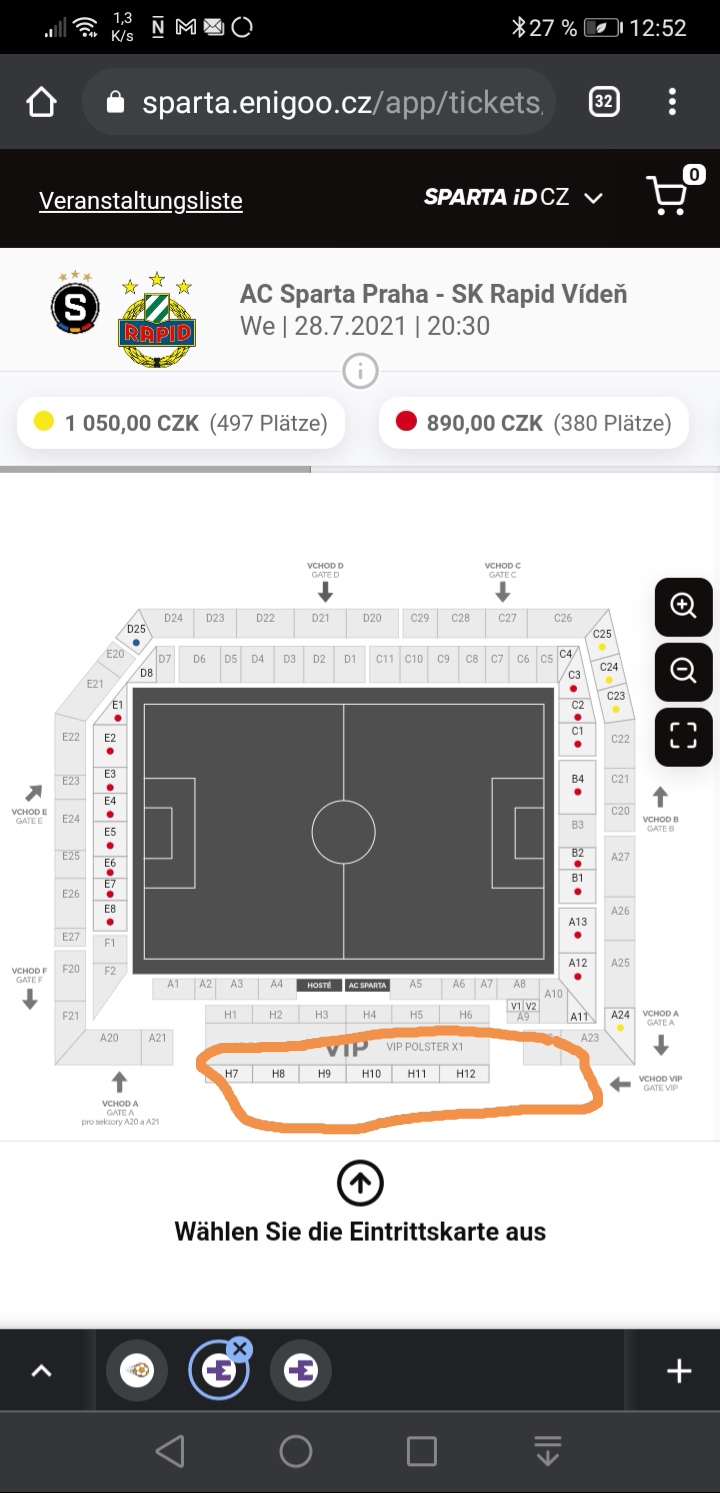The height and width of the screenshot is (1493, 720).
Task: Expand the CZ language dropdown
Action: click(572, 197)
